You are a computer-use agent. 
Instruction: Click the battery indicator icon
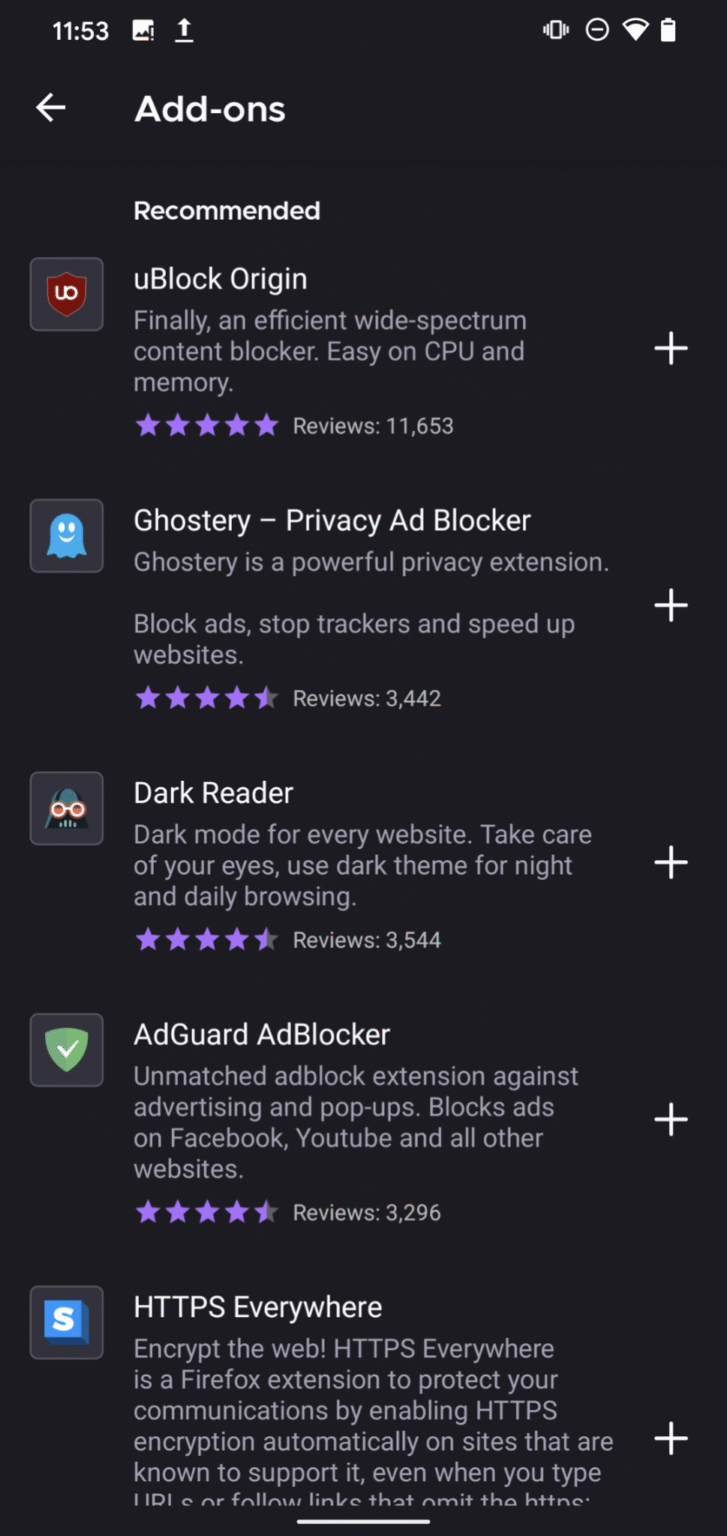670,30
